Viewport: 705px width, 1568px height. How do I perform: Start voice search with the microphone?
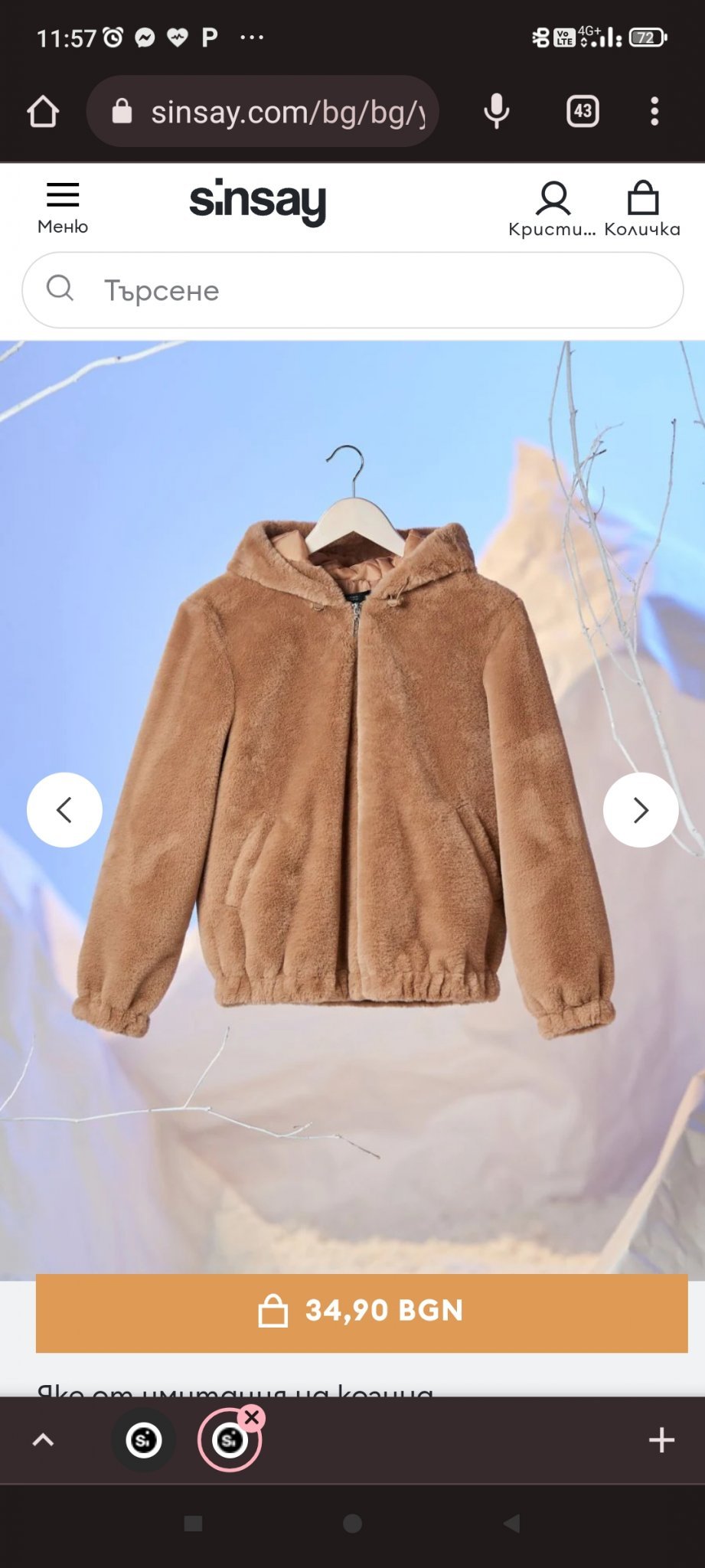click(x=497, y=112)
